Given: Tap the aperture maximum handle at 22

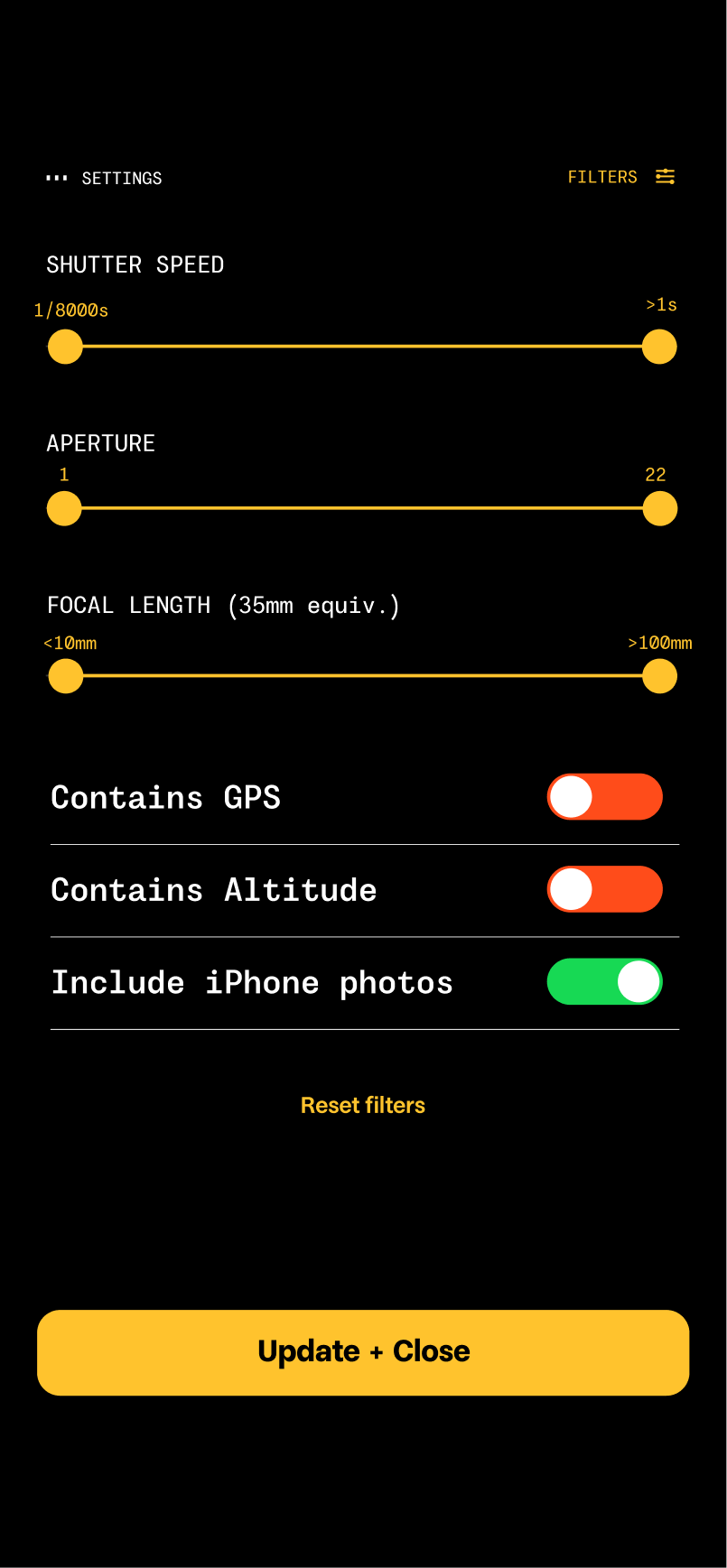Looking at the screenshot, I should 660,508.
